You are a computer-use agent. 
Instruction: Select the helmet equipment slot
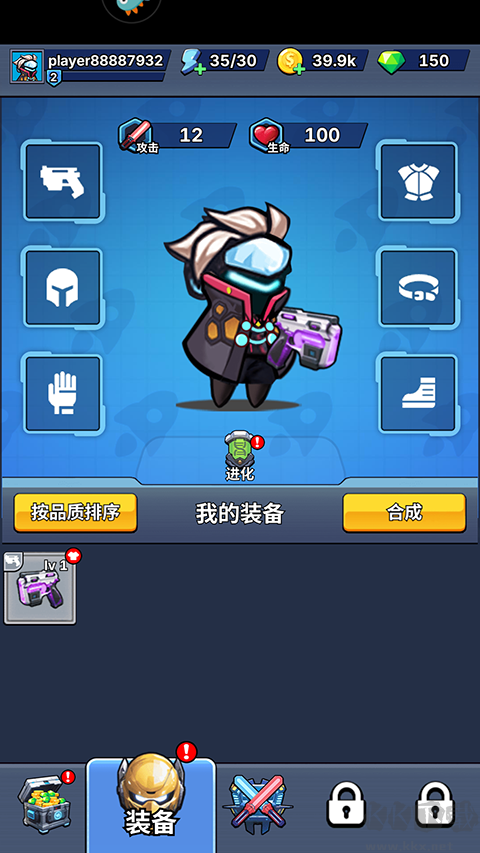pyautogui.click(x=63, y=287)
